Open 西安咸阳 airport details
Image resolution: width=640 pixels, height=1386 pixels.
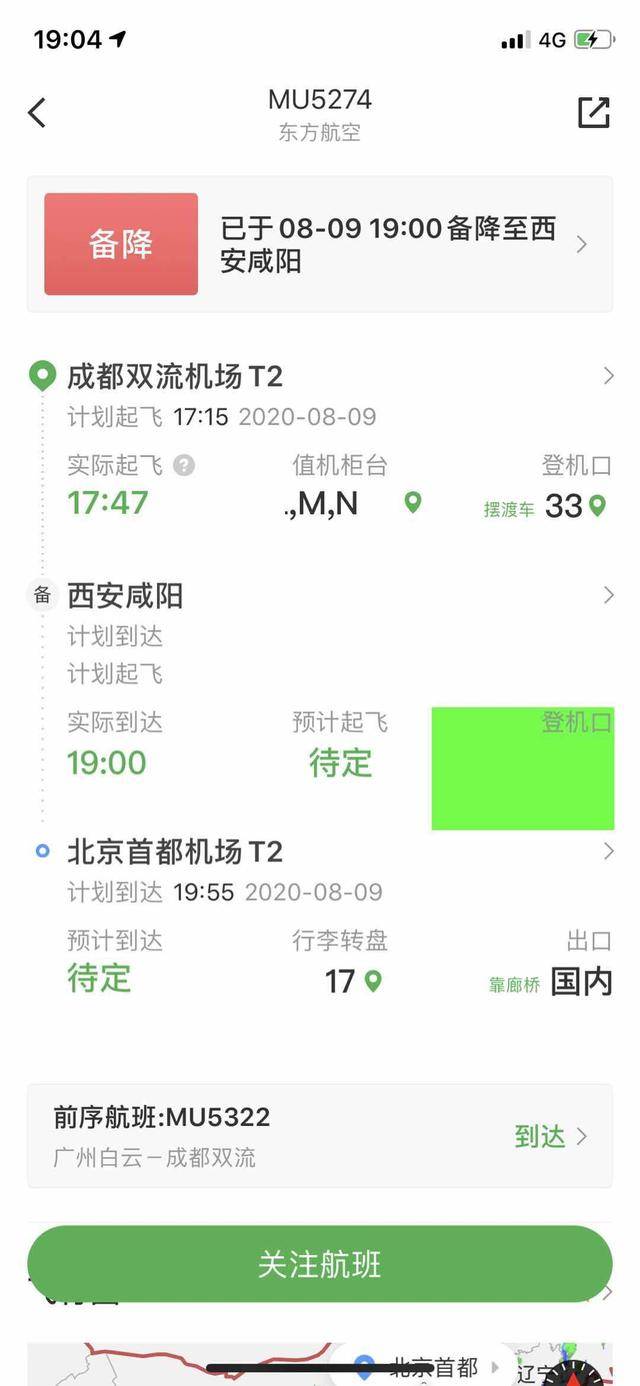(x=320, y=596)
